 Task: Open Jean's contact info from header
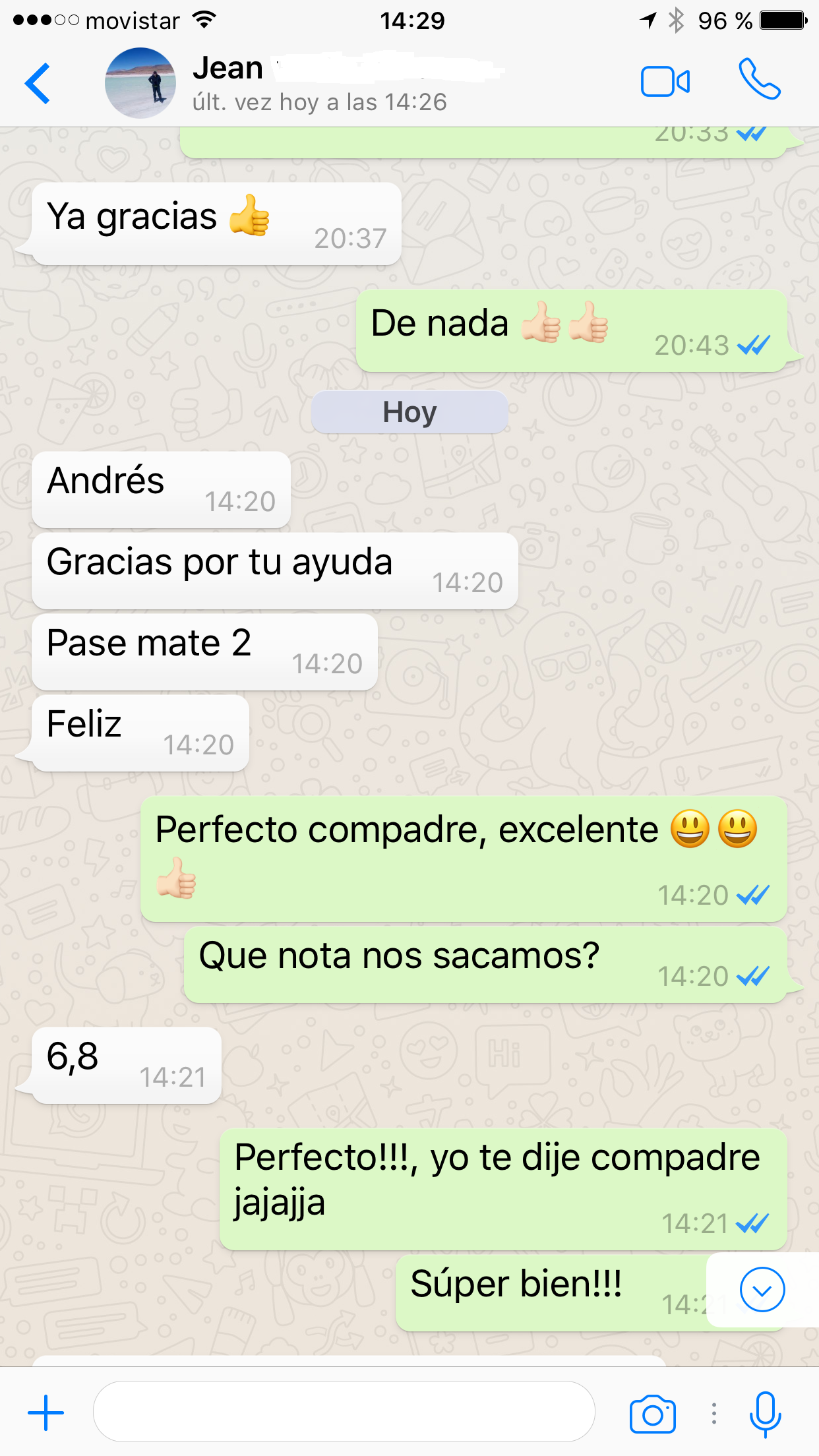point(317,84)
